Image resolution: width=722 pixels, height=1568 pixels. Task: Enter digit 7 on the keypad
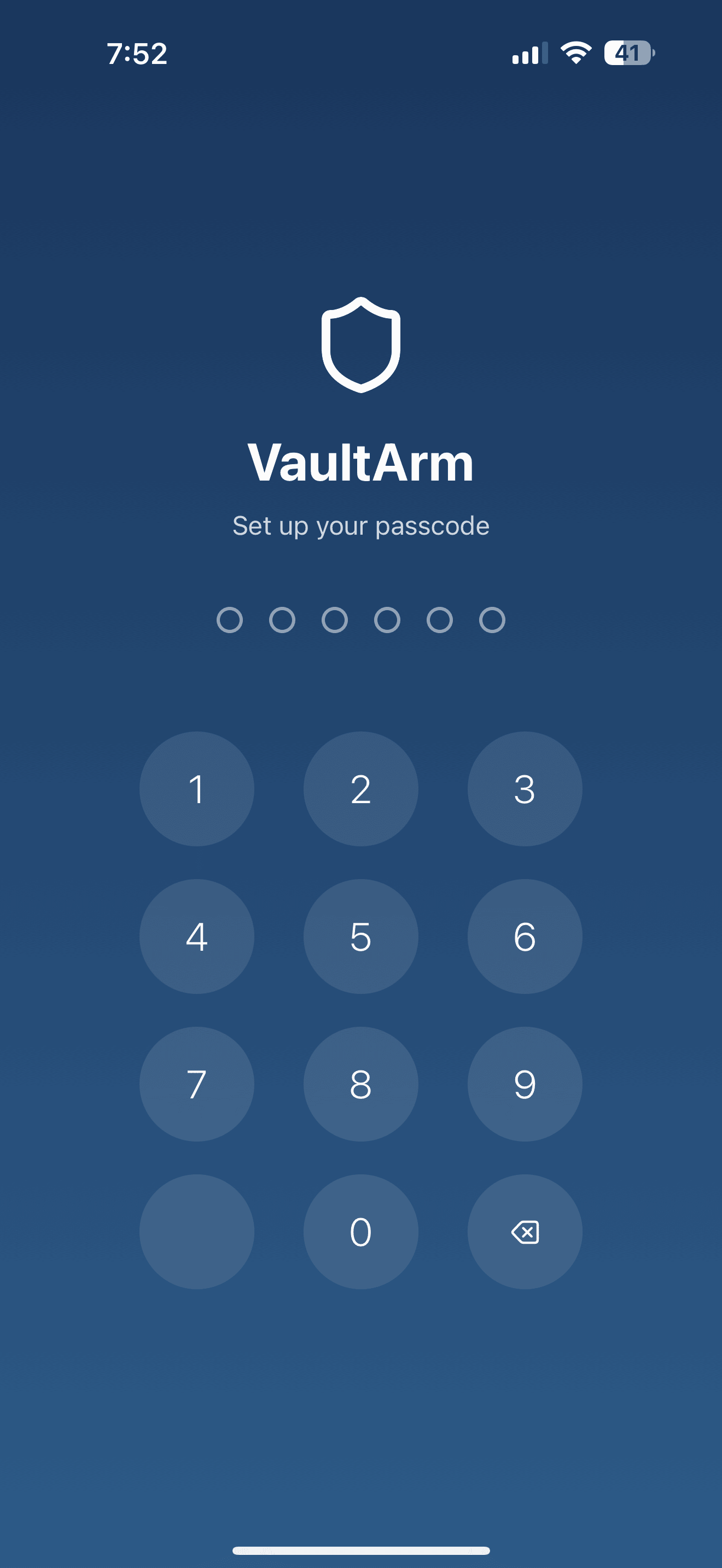(x=196, y=1084)
